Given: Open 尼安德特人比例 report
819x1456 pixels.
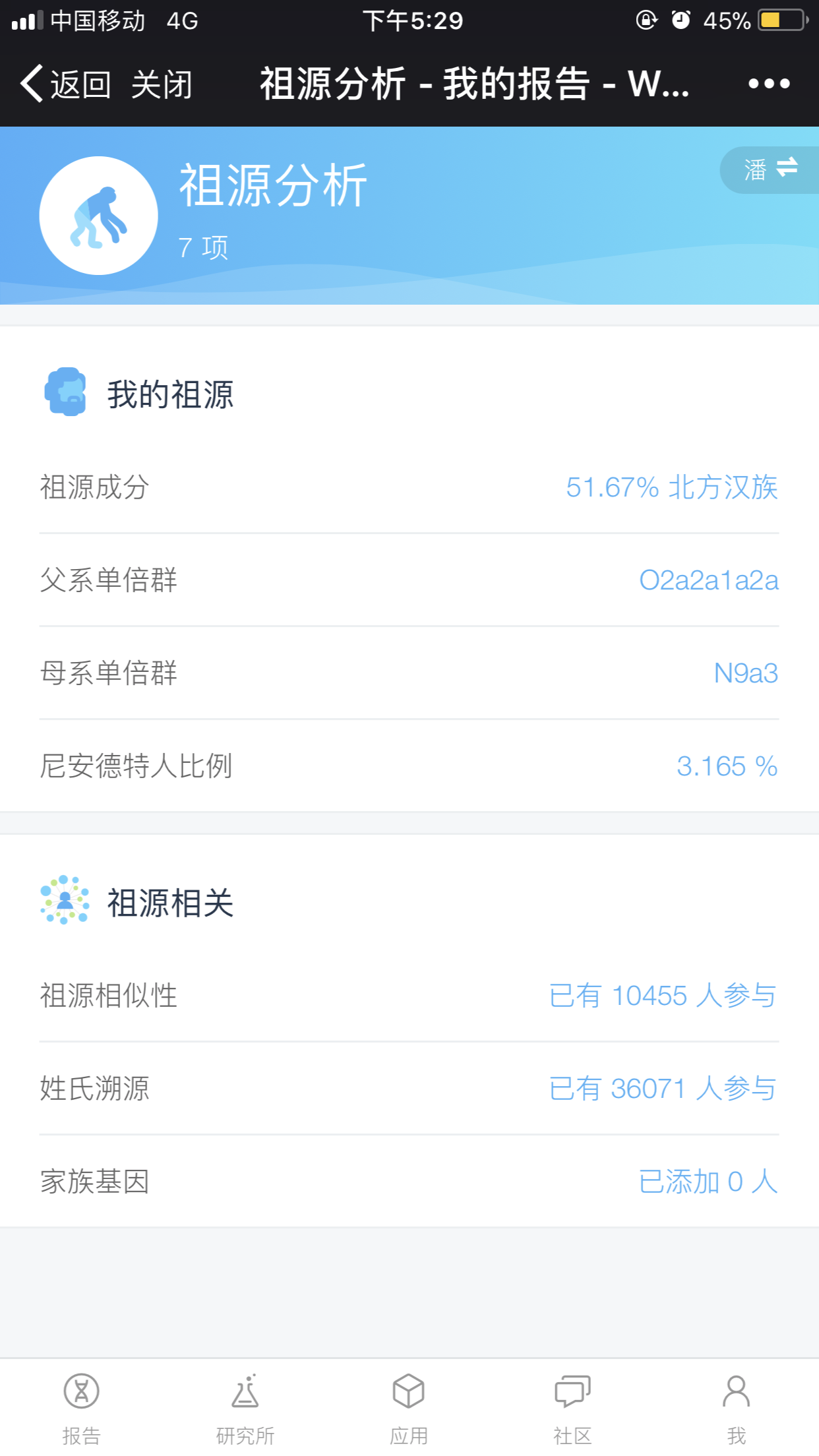Looking at the screenshot, I should coord(409,766).
